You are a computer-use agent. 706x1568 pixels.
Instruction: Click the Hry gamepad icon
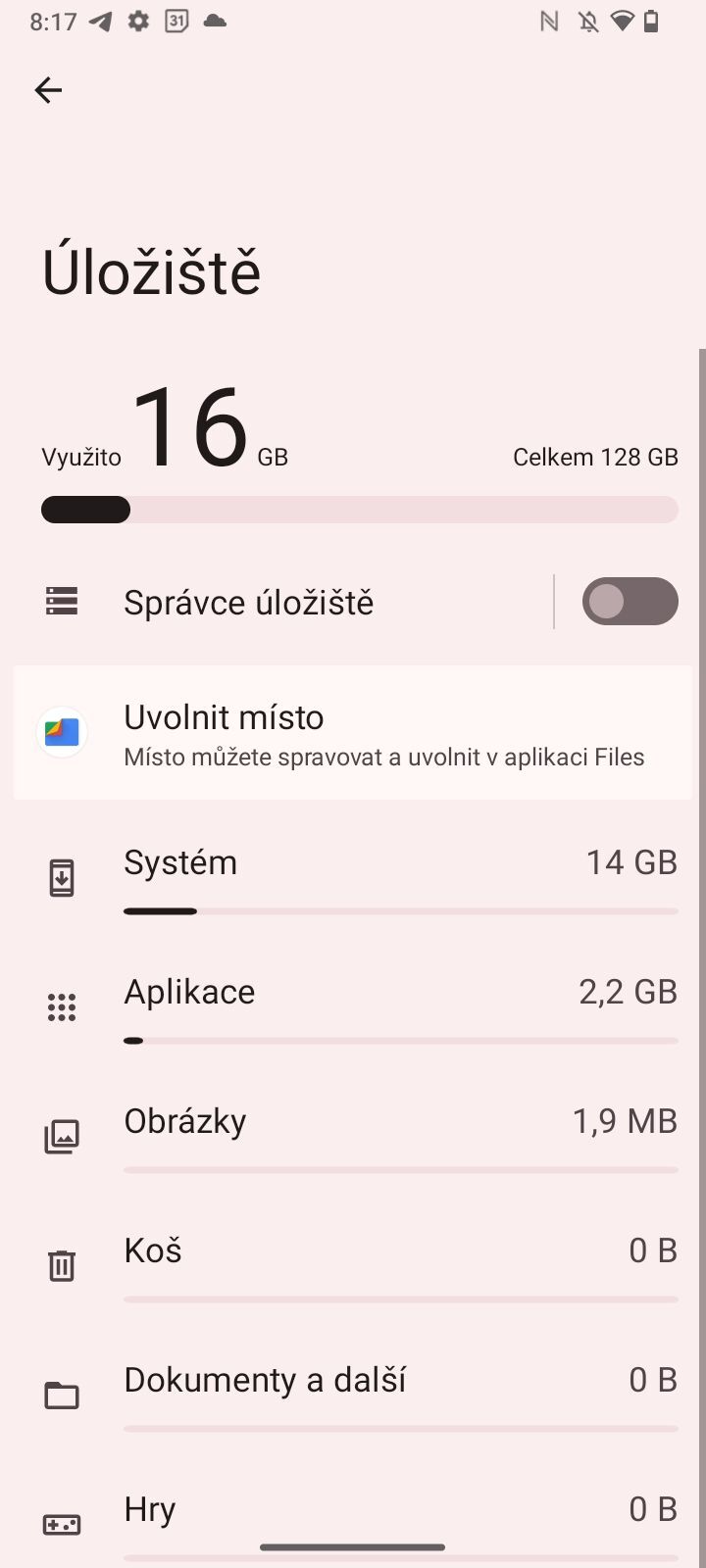tap(62, 1524)
